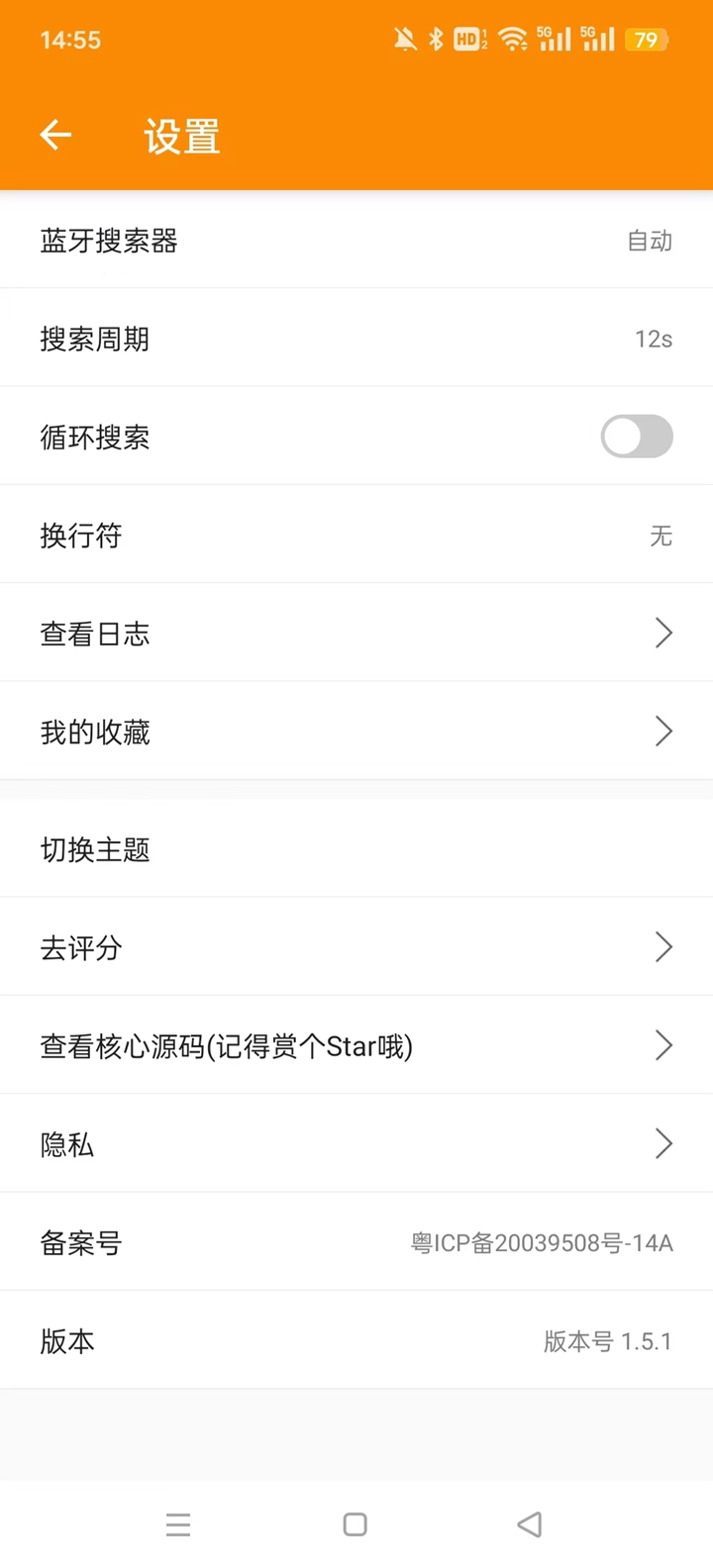Change the 搜索周期 value

click(356, 339)
